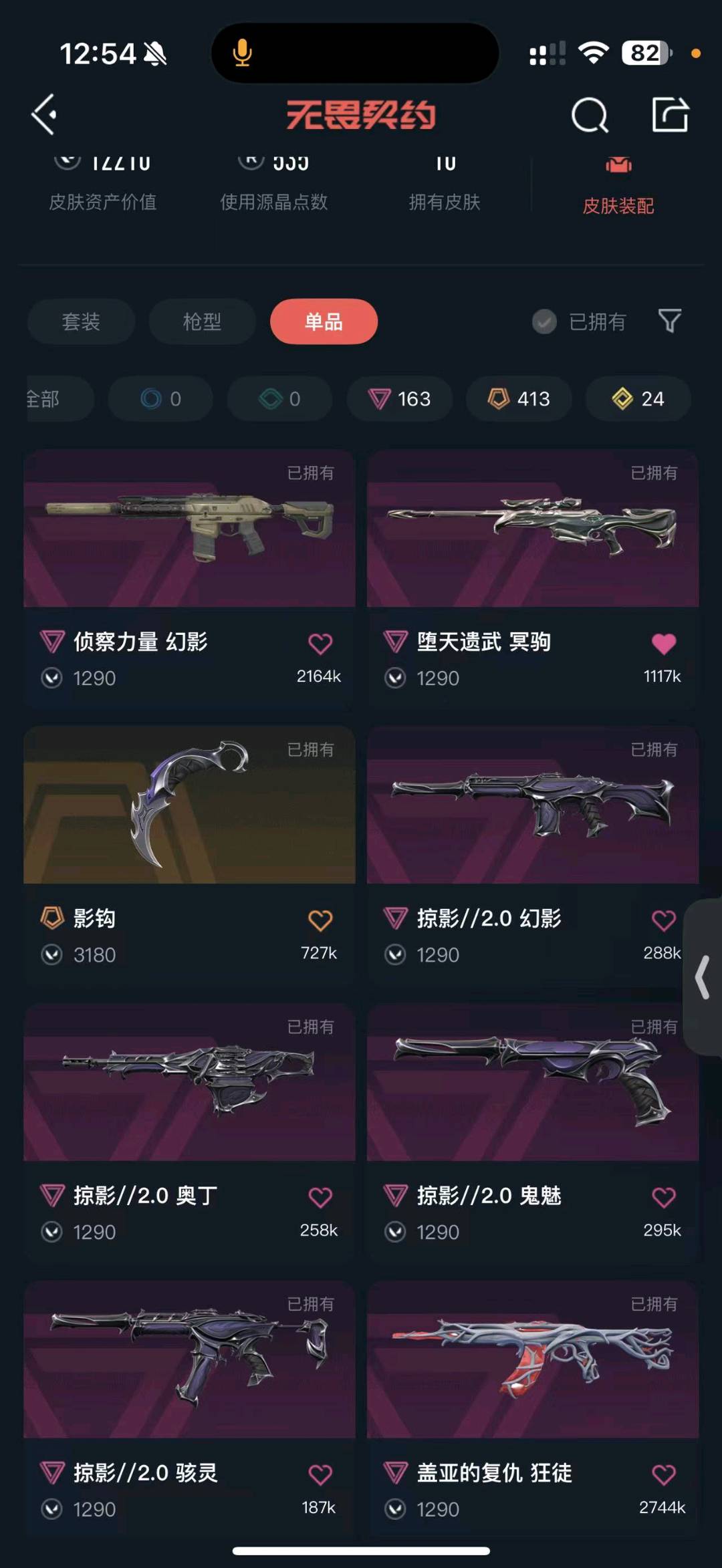Toggle the 已拥有 owned filter checkbox
Image resolution: width=722 pixels, height=1568 pixels.
pyautogui.click(x=544, y=321)
